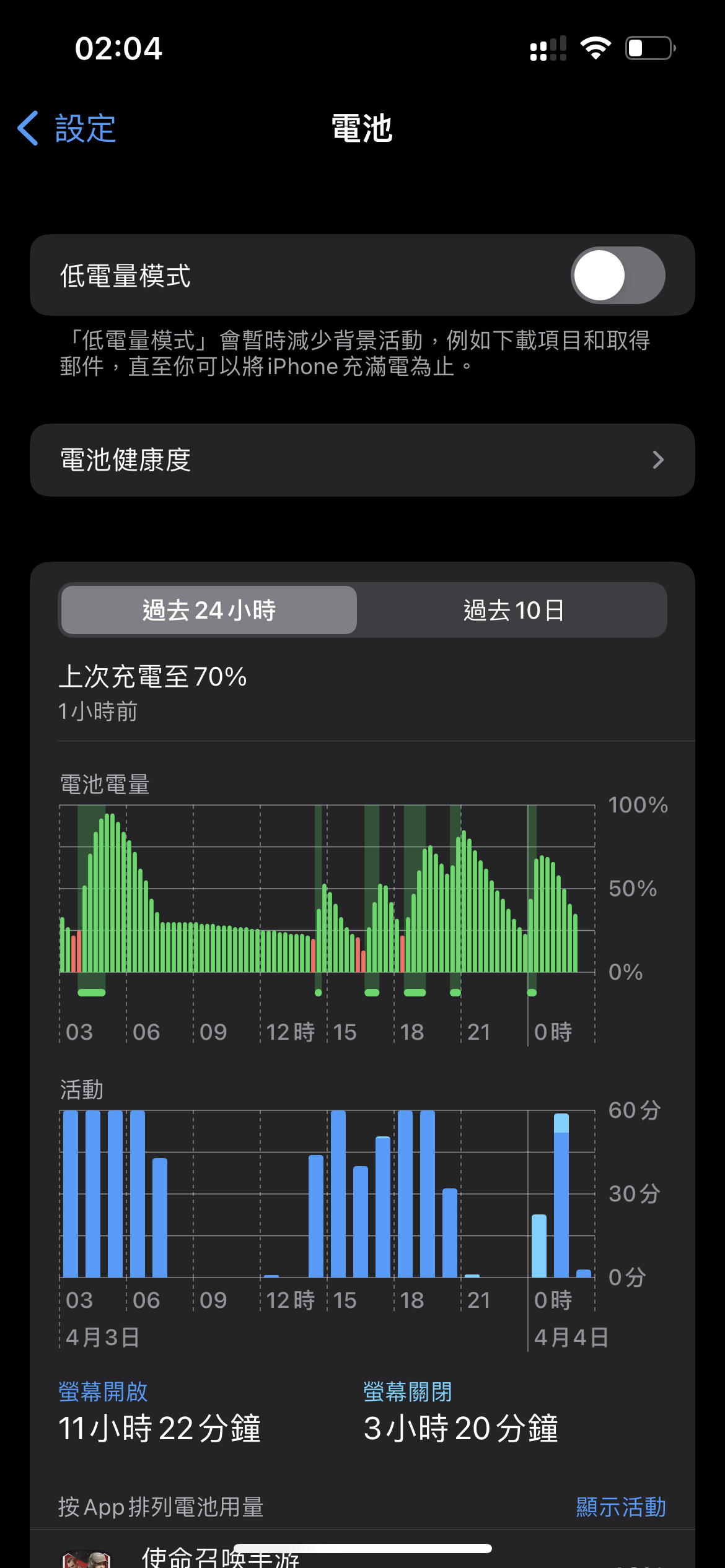Switch to the 過去10日 segment
This screenshot has height=1568, width=725.
tap(513, 610)
